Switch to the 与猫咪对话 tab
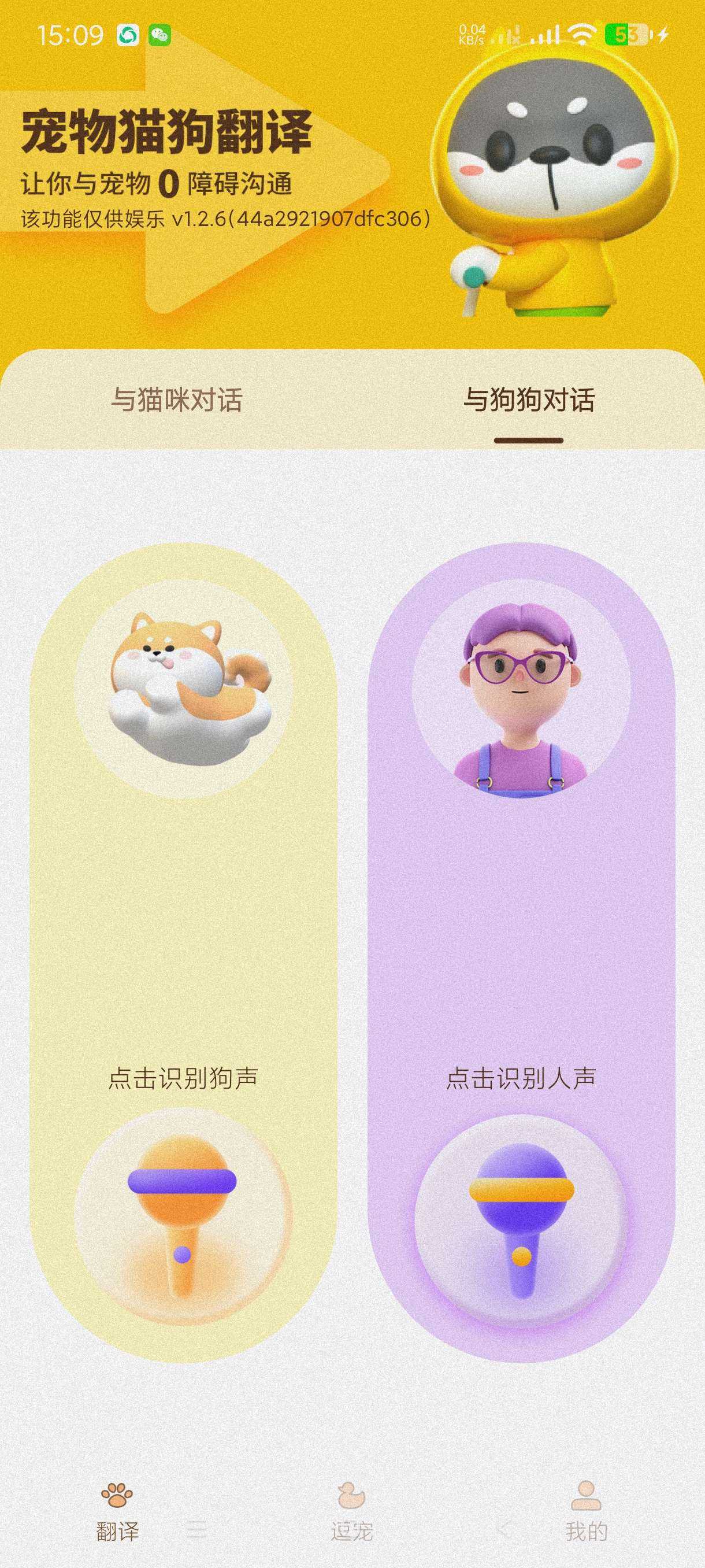The width and height of the screenshot is (705, 1568). [176, 401]
